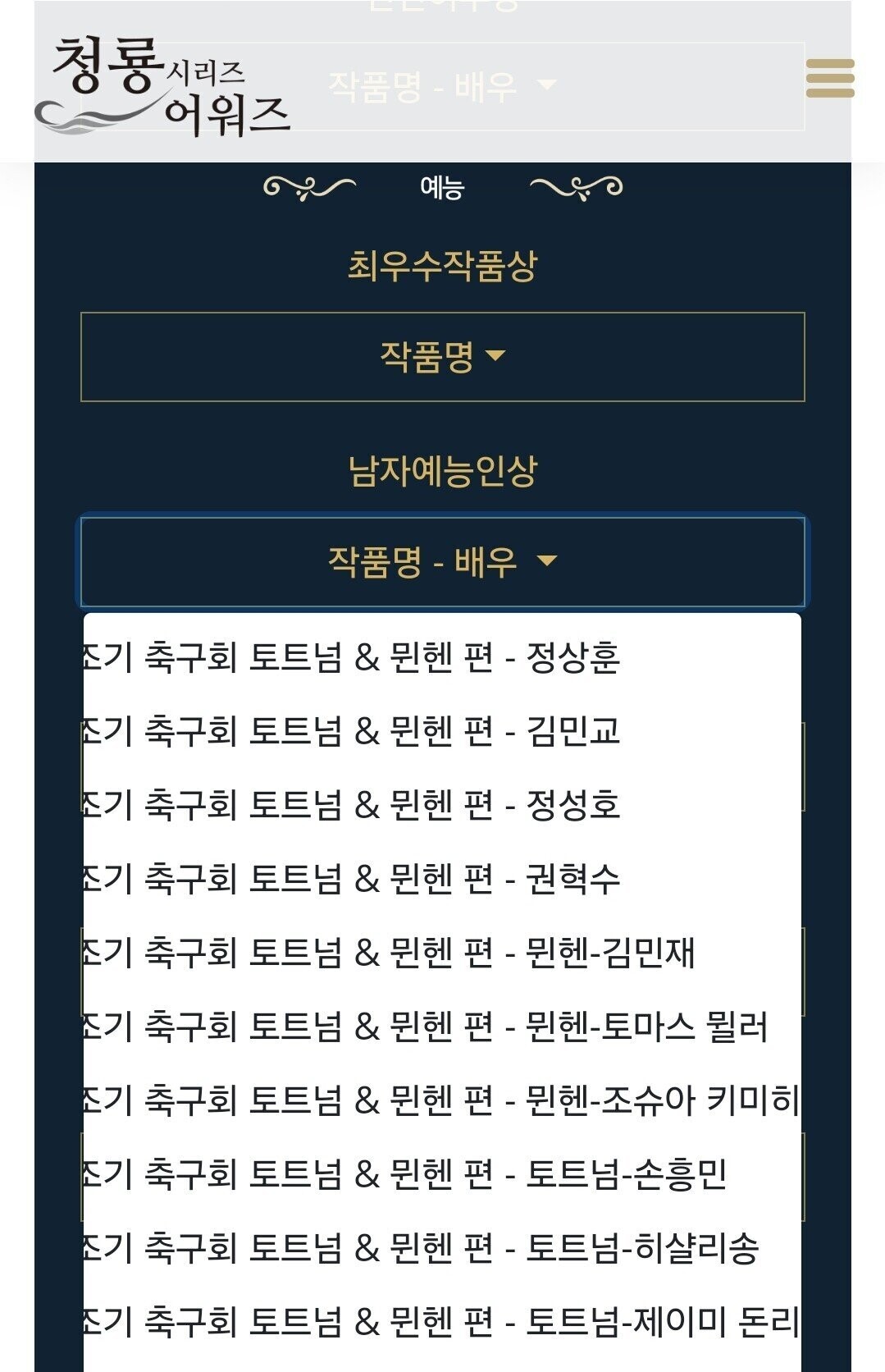Image resolution: width=885 pixels, height=1372 pixels.
Task: Choose the 뮌헨-김민재 option
Action: (442, 953)
